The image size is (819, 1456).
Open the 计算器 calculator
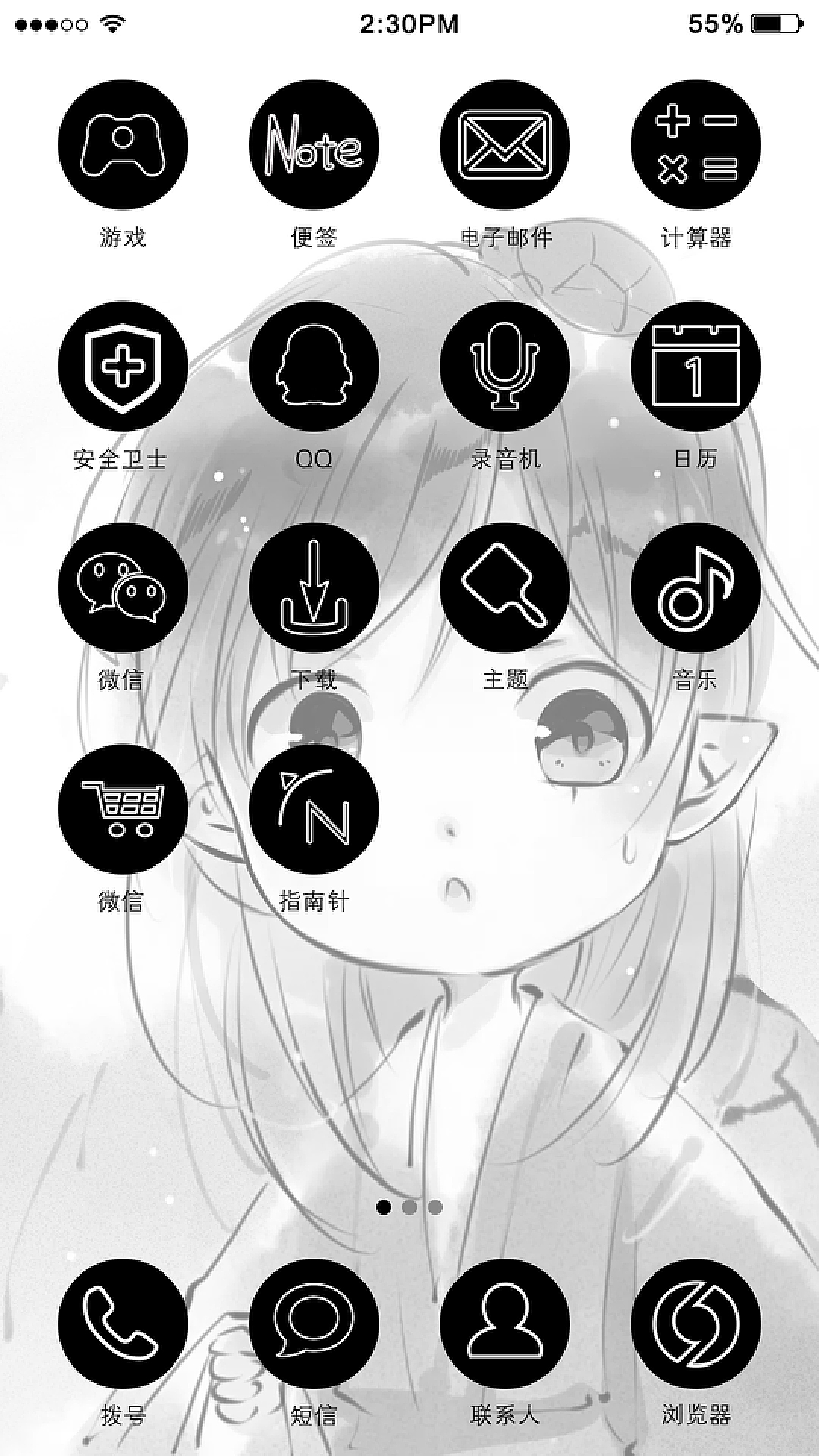click(696, 145)
